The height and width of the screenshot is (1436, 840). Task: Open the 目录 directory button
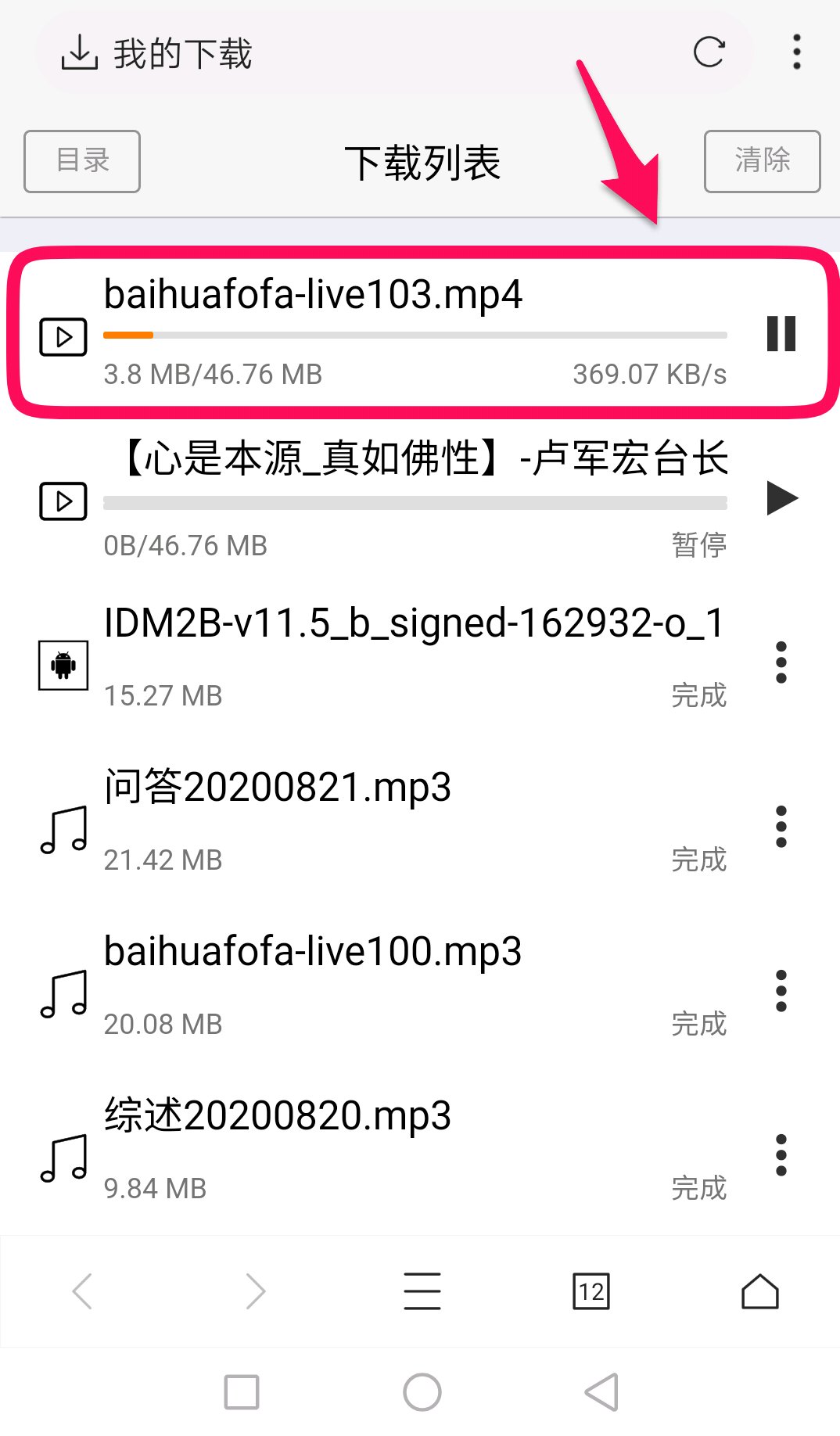click(x=82, y=161)
